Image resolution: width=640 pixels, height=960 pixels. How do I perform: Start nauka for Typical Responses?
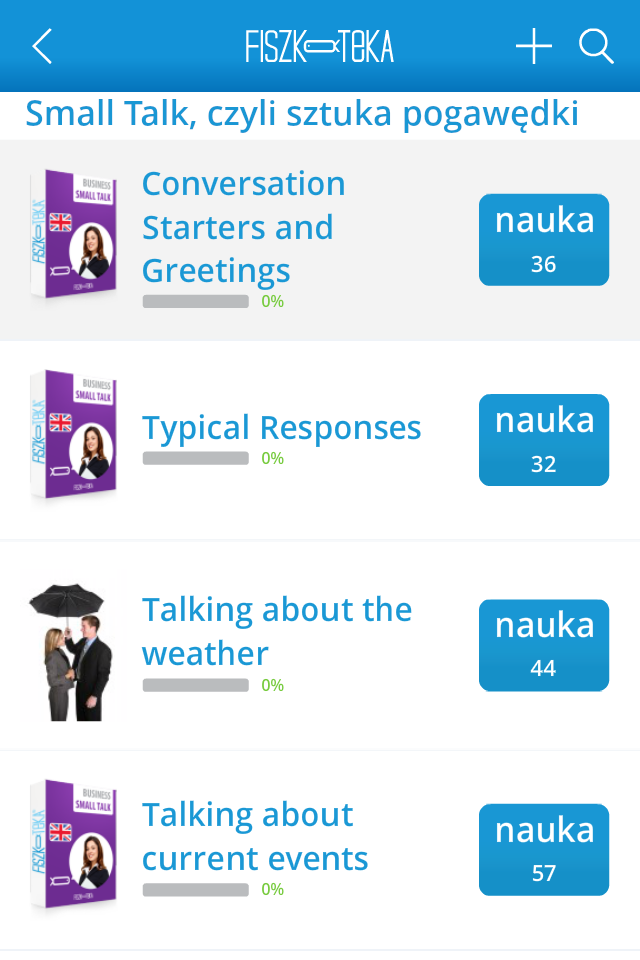(x=543, y=440)
